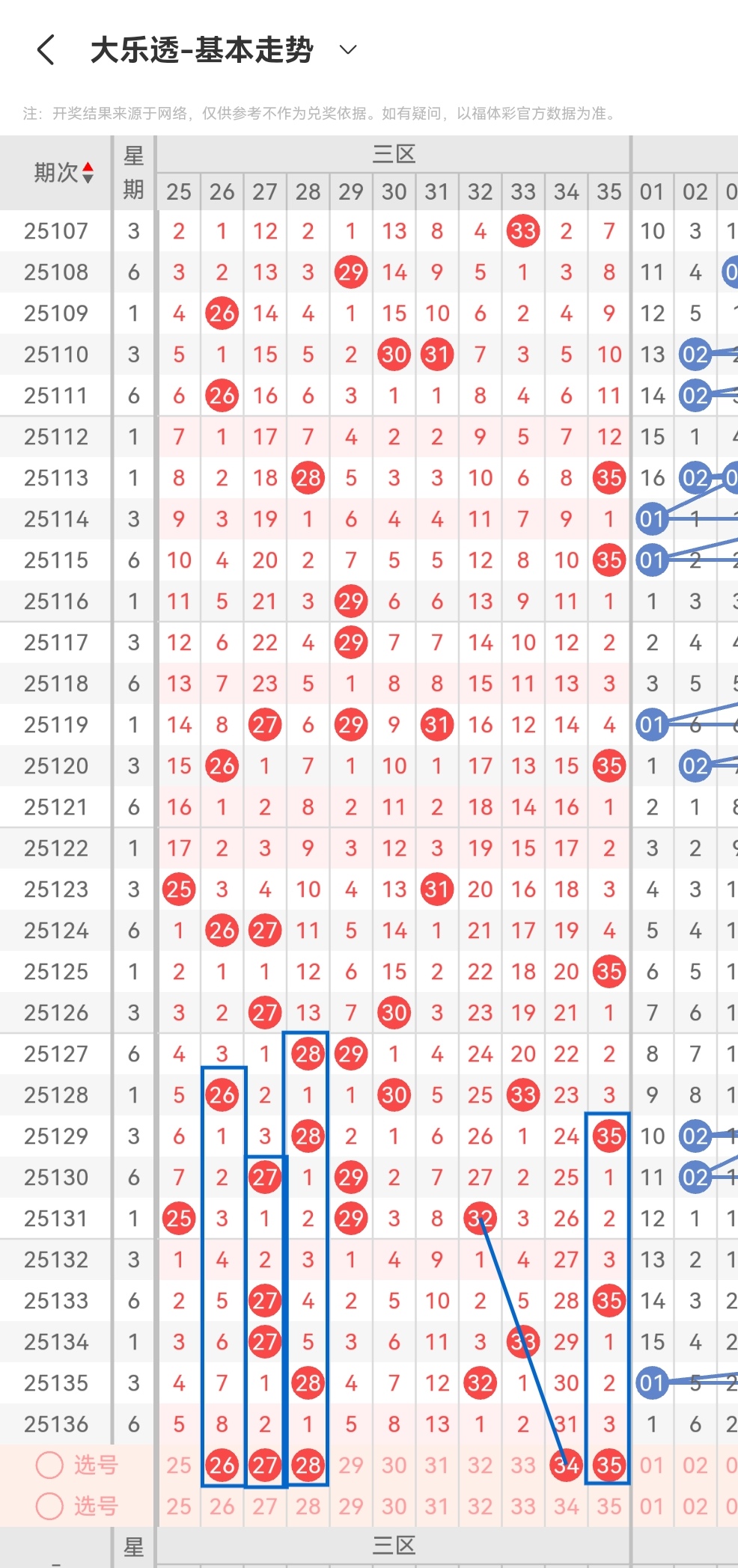Image resolution: width=738 pixels, height=1568 pixels.
Task: Go back using the top-left arrow
Action: [x=46, y=50]
